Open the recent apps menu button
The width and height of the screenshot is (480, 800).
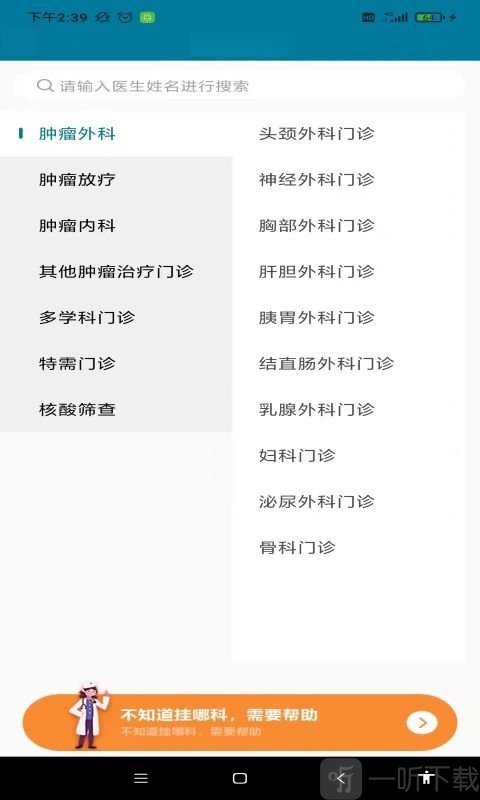(x=141, y=778)
